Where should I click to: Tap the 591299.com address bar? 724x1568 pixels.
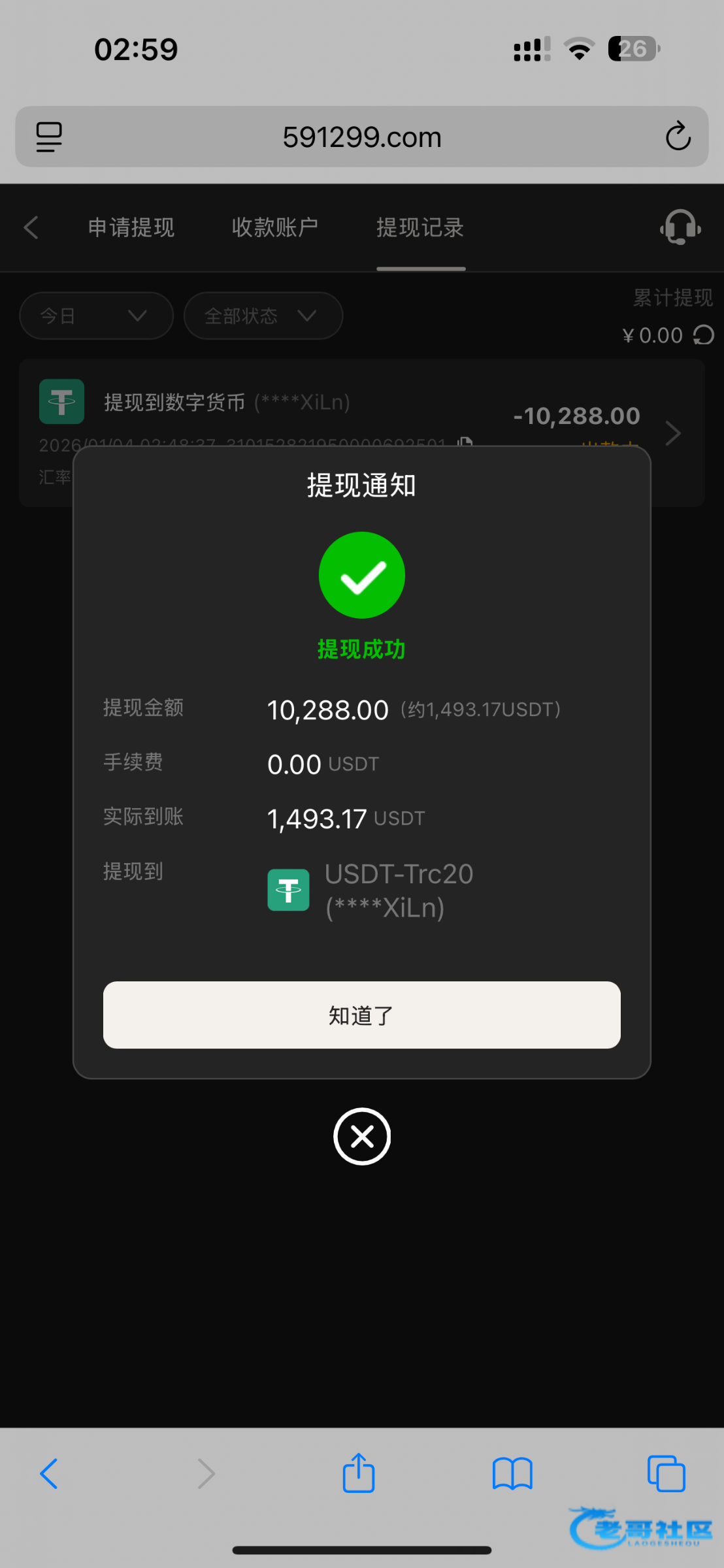point(361,137)
